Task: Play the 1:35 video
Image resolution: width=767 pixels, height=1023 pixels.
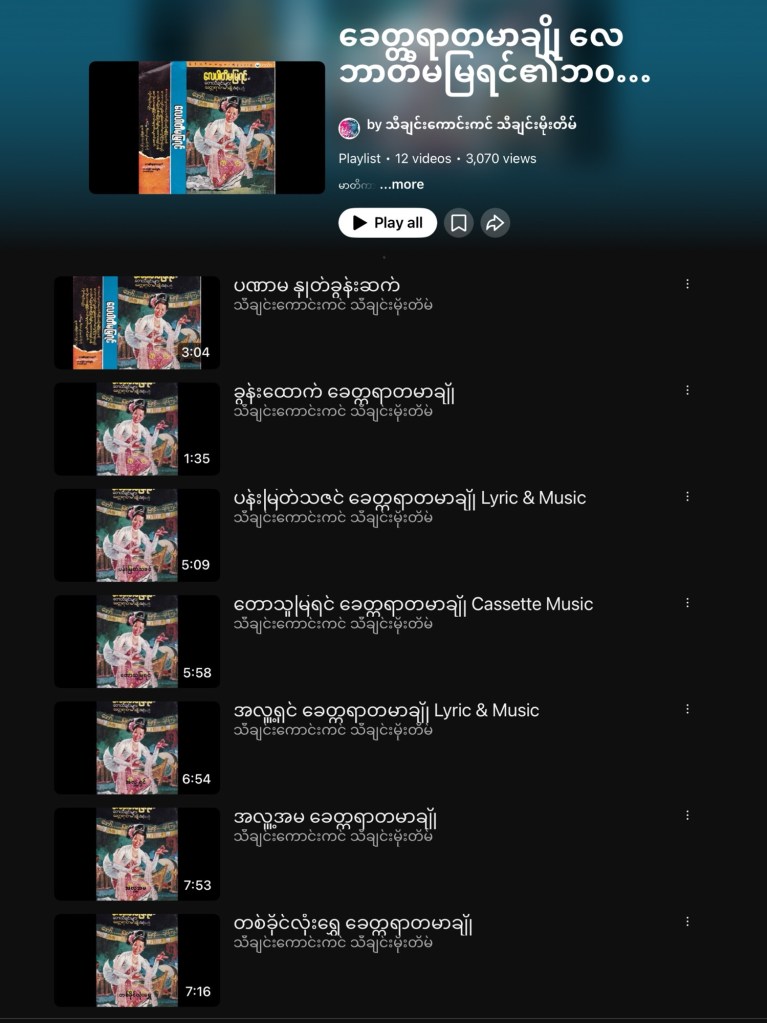Action: tap(137, 429)
